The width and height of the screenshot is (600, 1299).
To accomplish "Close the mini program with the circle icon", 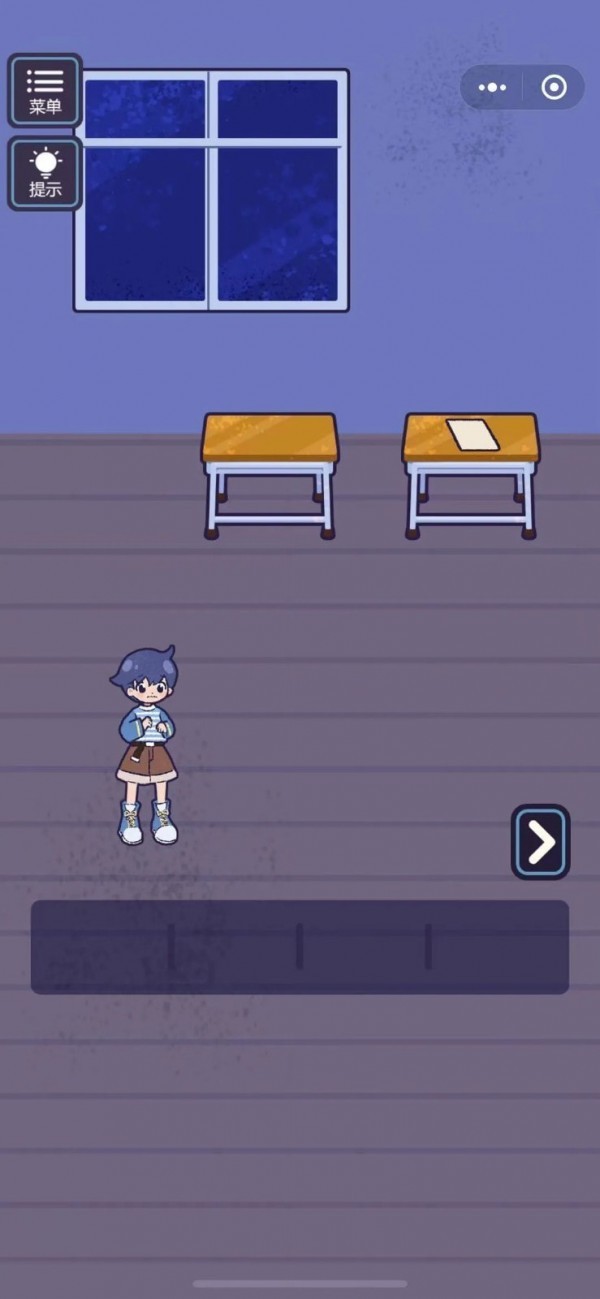I will (553, 88).
